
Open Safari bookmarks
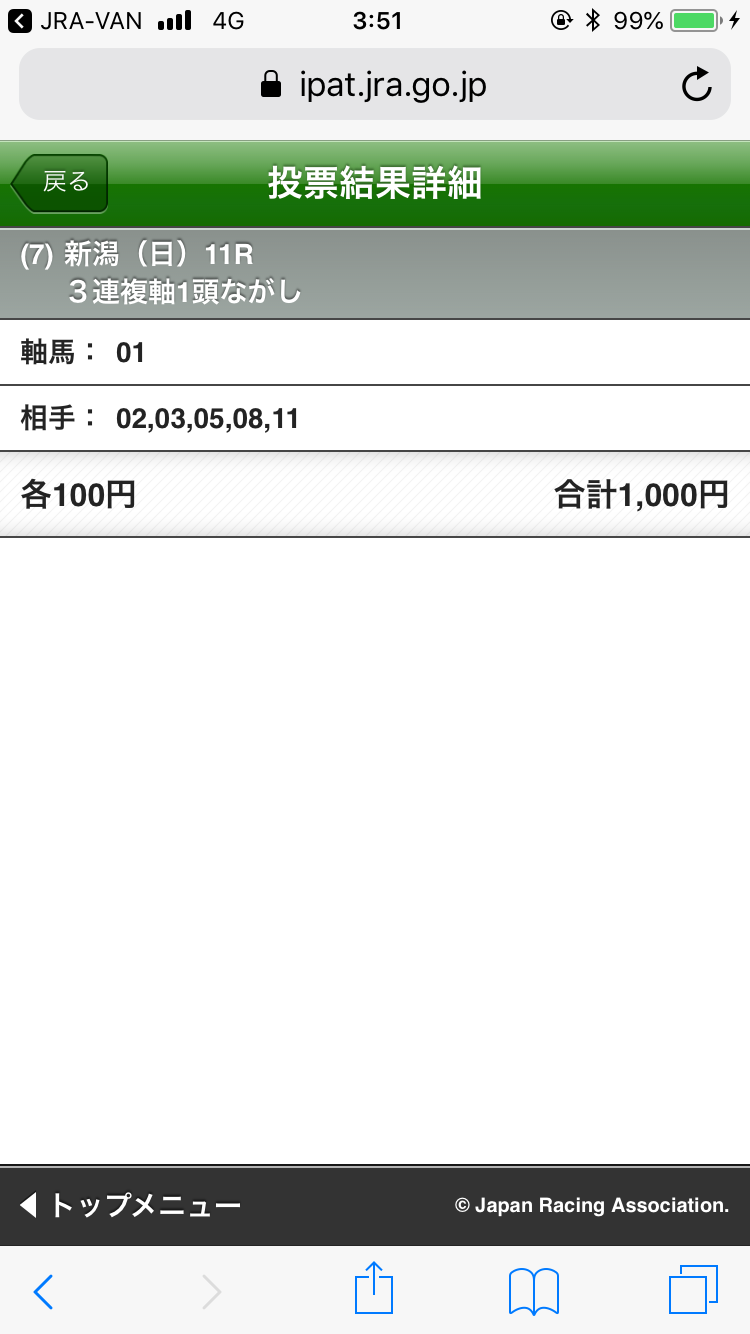click(534, 1291)
